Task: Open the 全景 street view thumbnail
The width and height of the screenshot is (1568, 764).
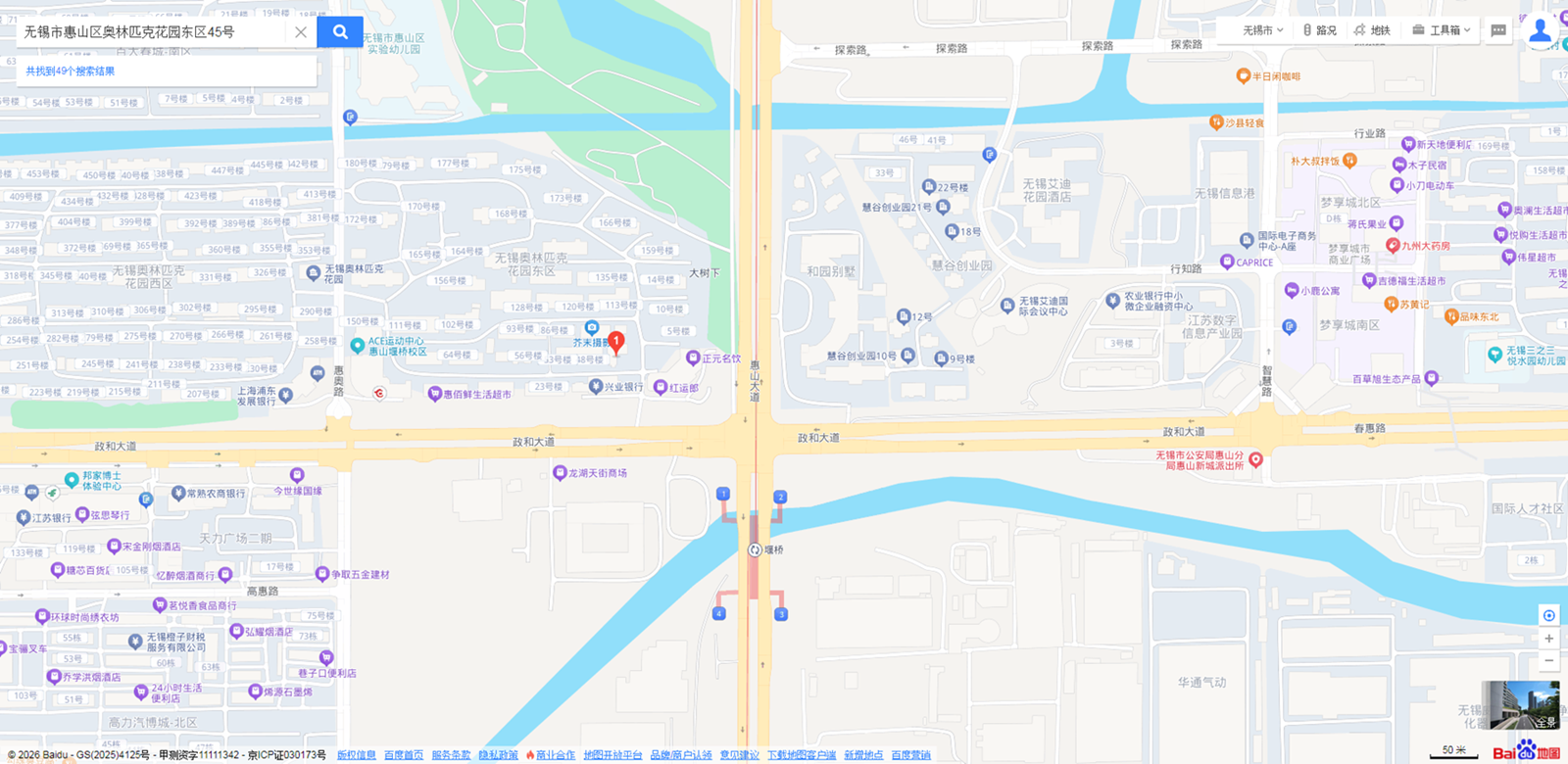Action: coord(1520,705)
